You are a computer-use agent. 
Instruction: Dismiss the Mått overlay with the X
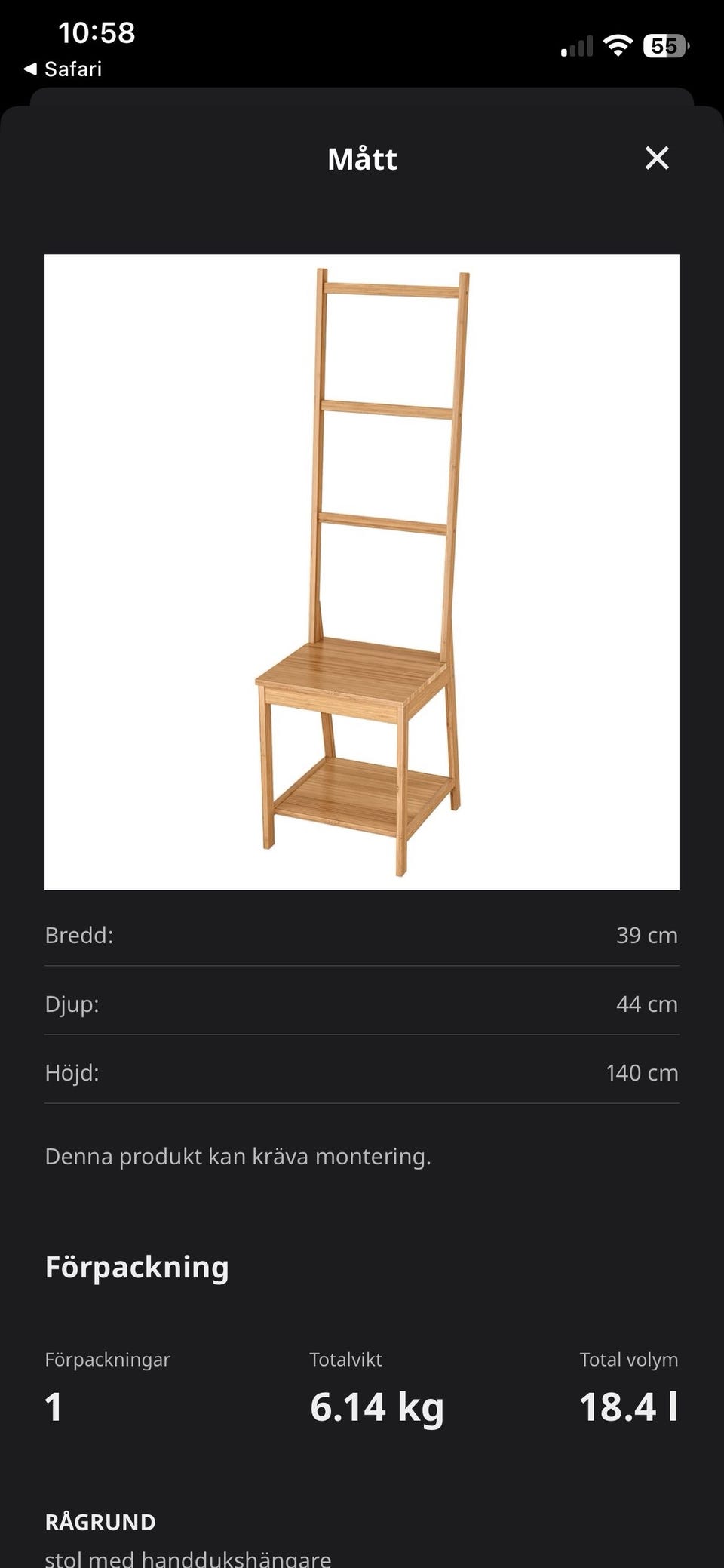tap(658, 158)
